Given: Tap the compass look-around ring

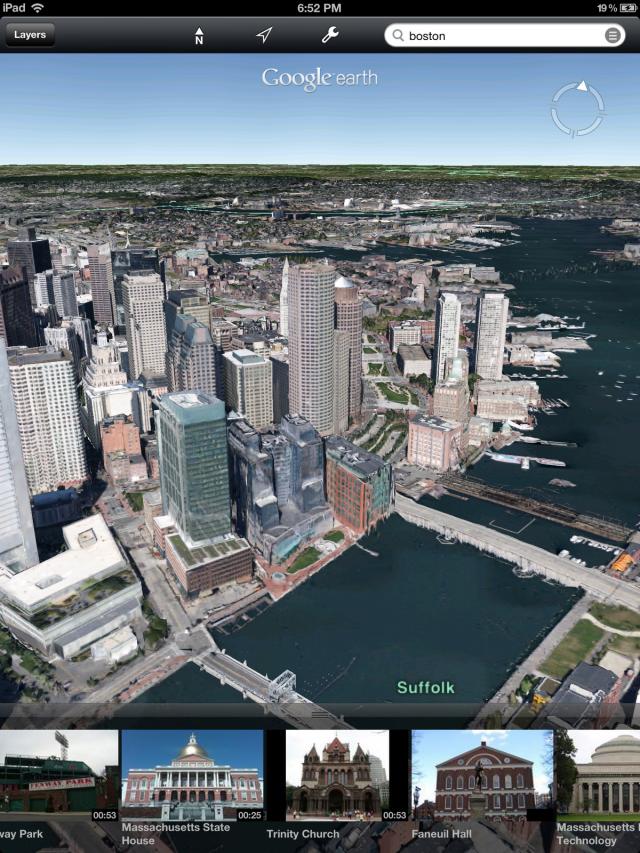Looking at the screenshot, I should (577, 109).
